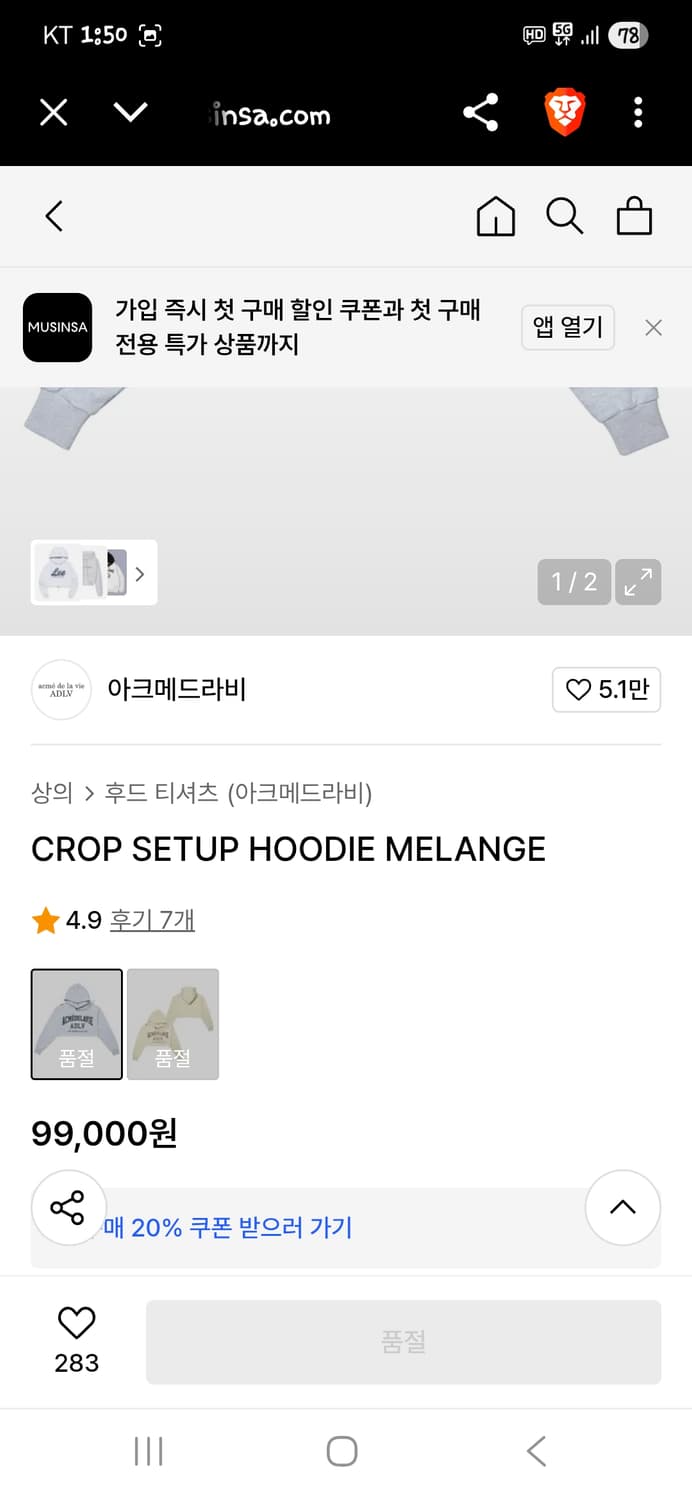The image size is (692, 1500).
Task: Tap the 앱 열기 button
Action: (x=567, y=327)
